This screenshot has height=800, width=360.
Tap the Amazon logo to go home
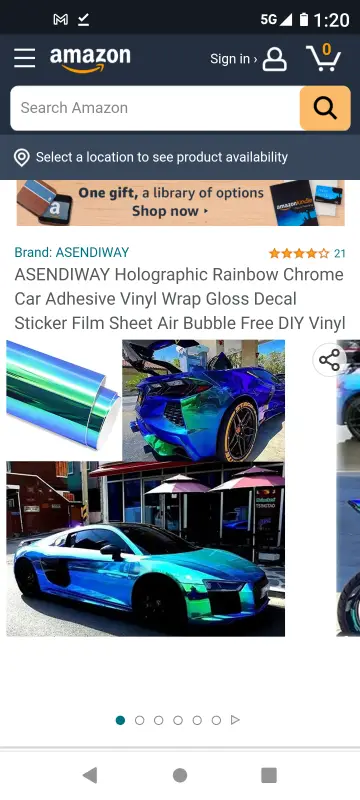pyautogui.click(x=90, y=59)
